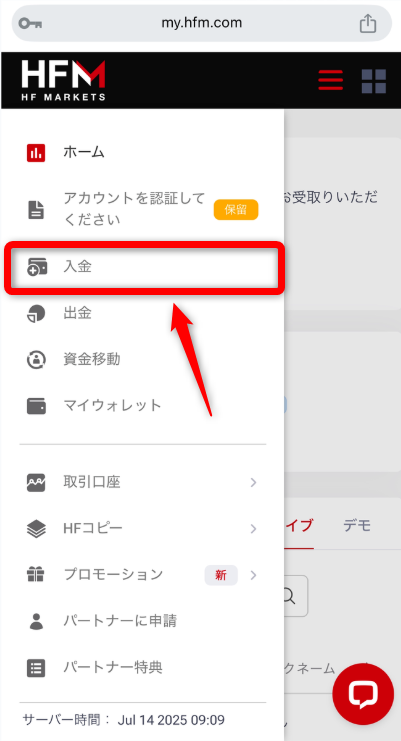Open the grid apps icon
Image resolution: width=401 pixels, height=741 pixels.
pos(374,81)
